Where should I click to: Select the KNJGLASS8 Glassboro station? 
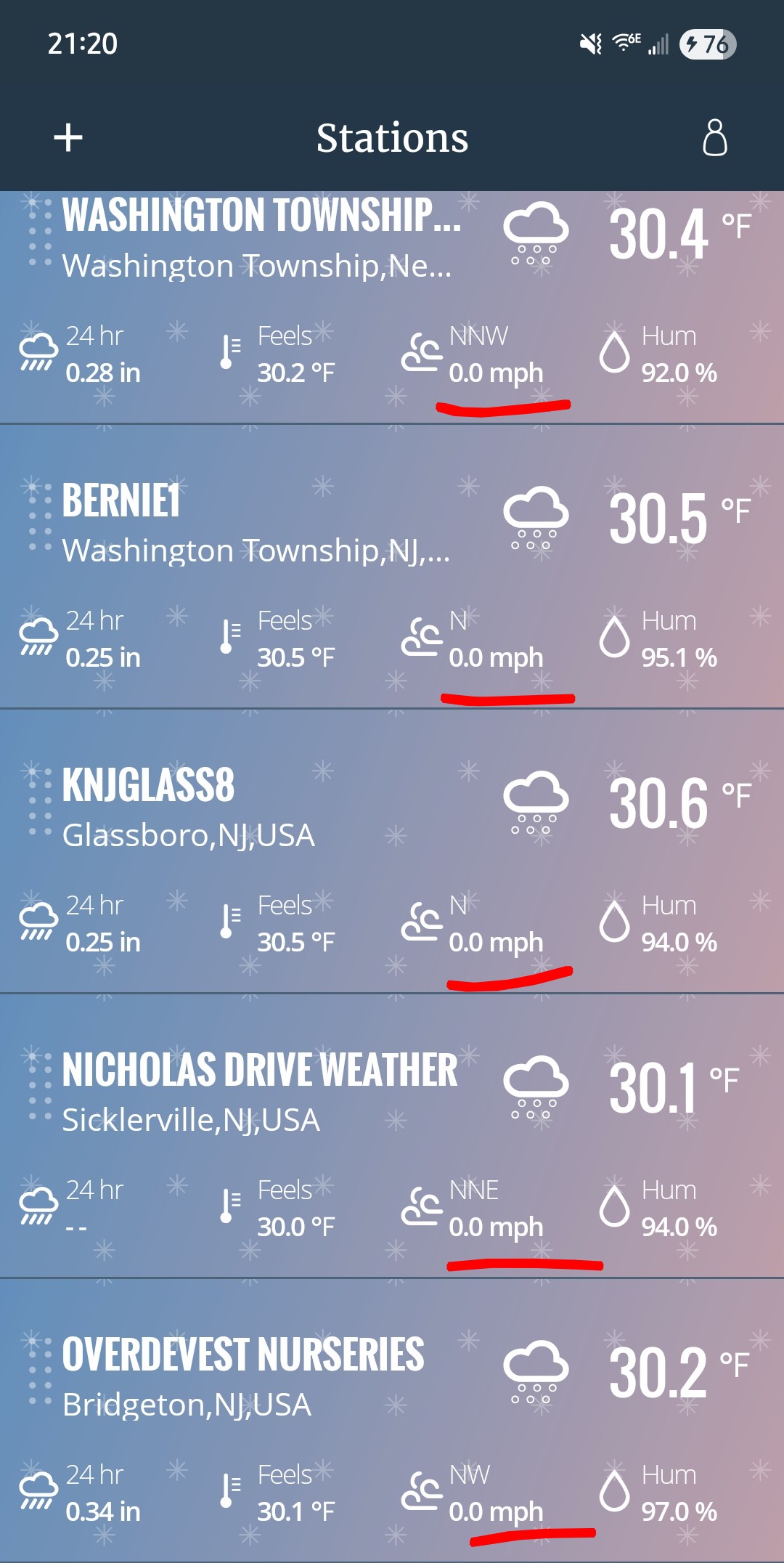tap(218, 808)
